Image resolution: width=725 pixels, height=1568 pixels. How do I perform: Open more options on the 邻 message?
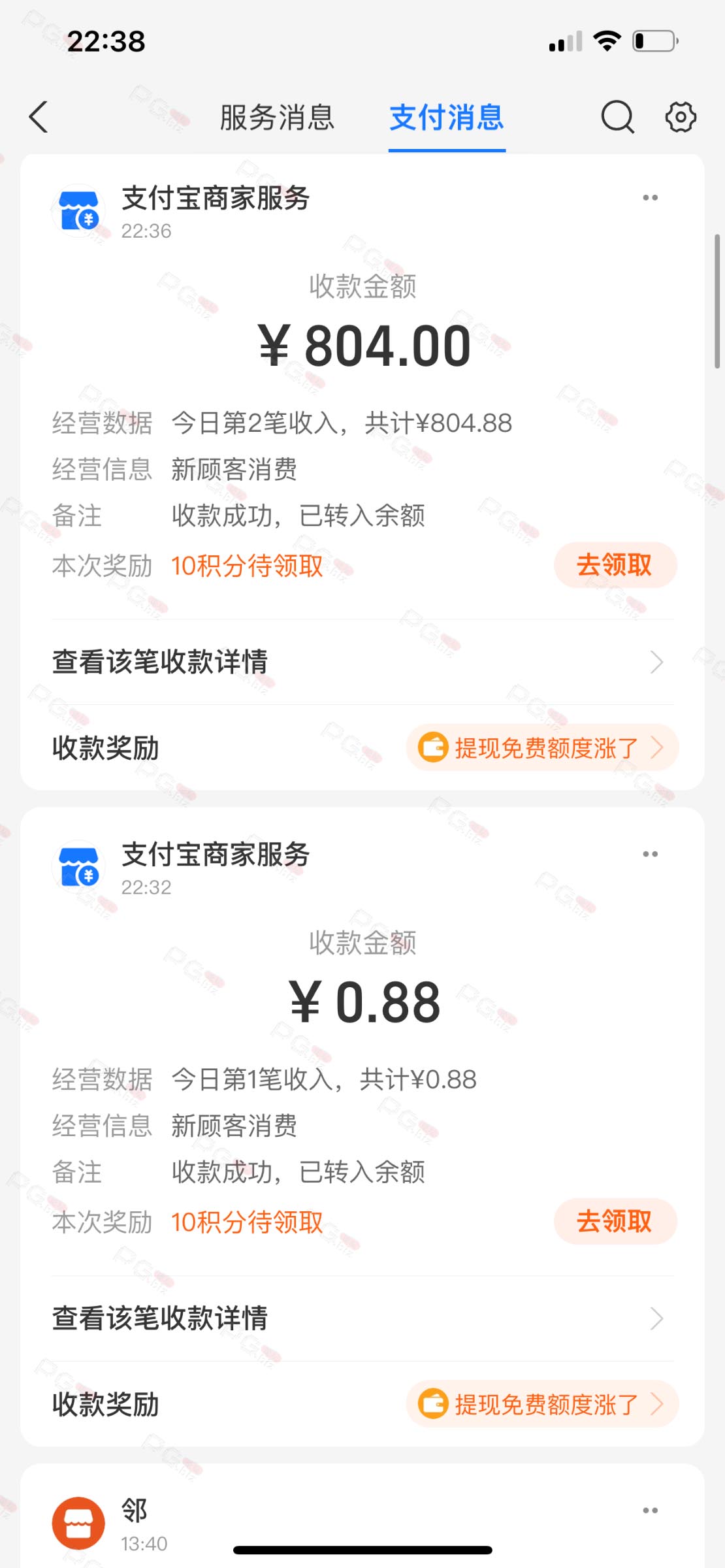tap(650, 1510)
